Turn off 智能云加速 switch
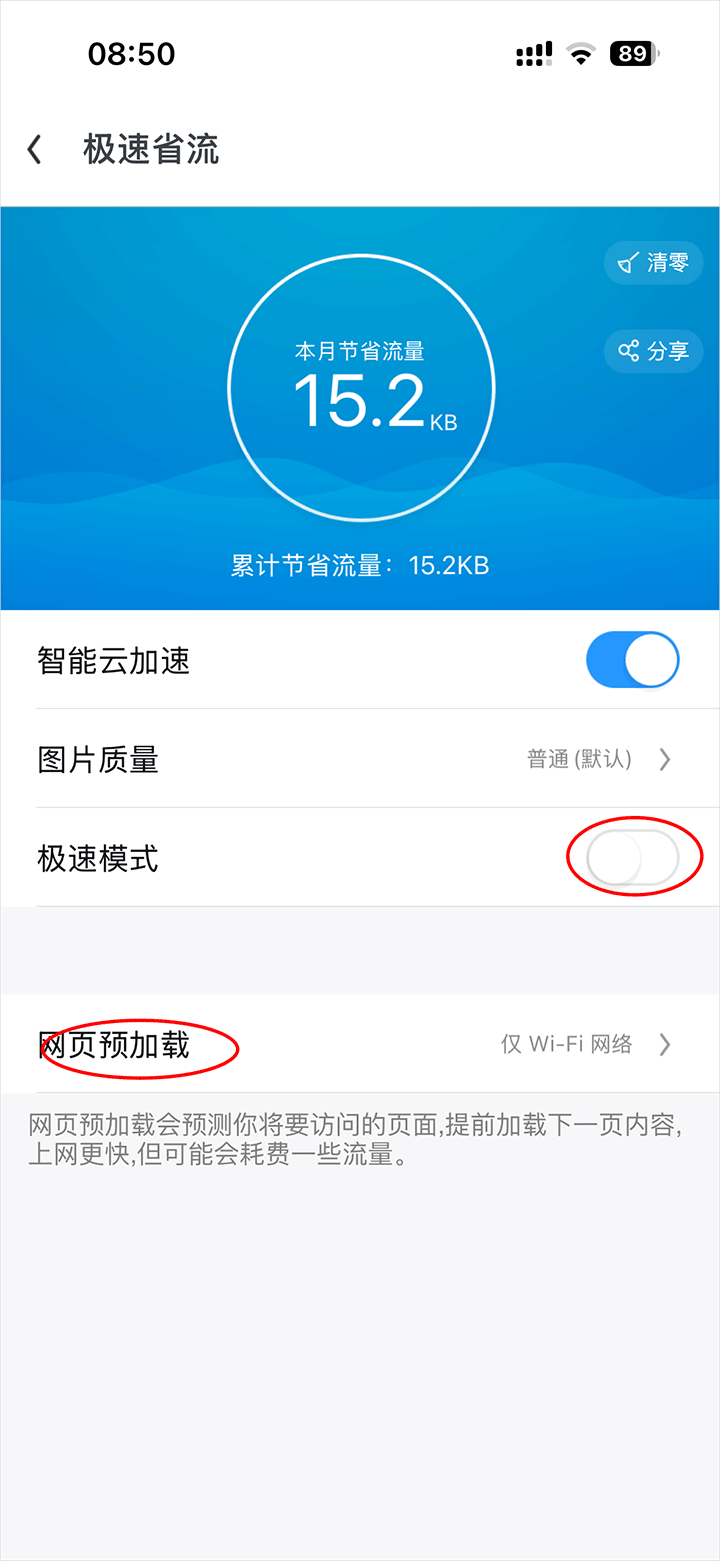720x1561 pixels. pos(632,660)
